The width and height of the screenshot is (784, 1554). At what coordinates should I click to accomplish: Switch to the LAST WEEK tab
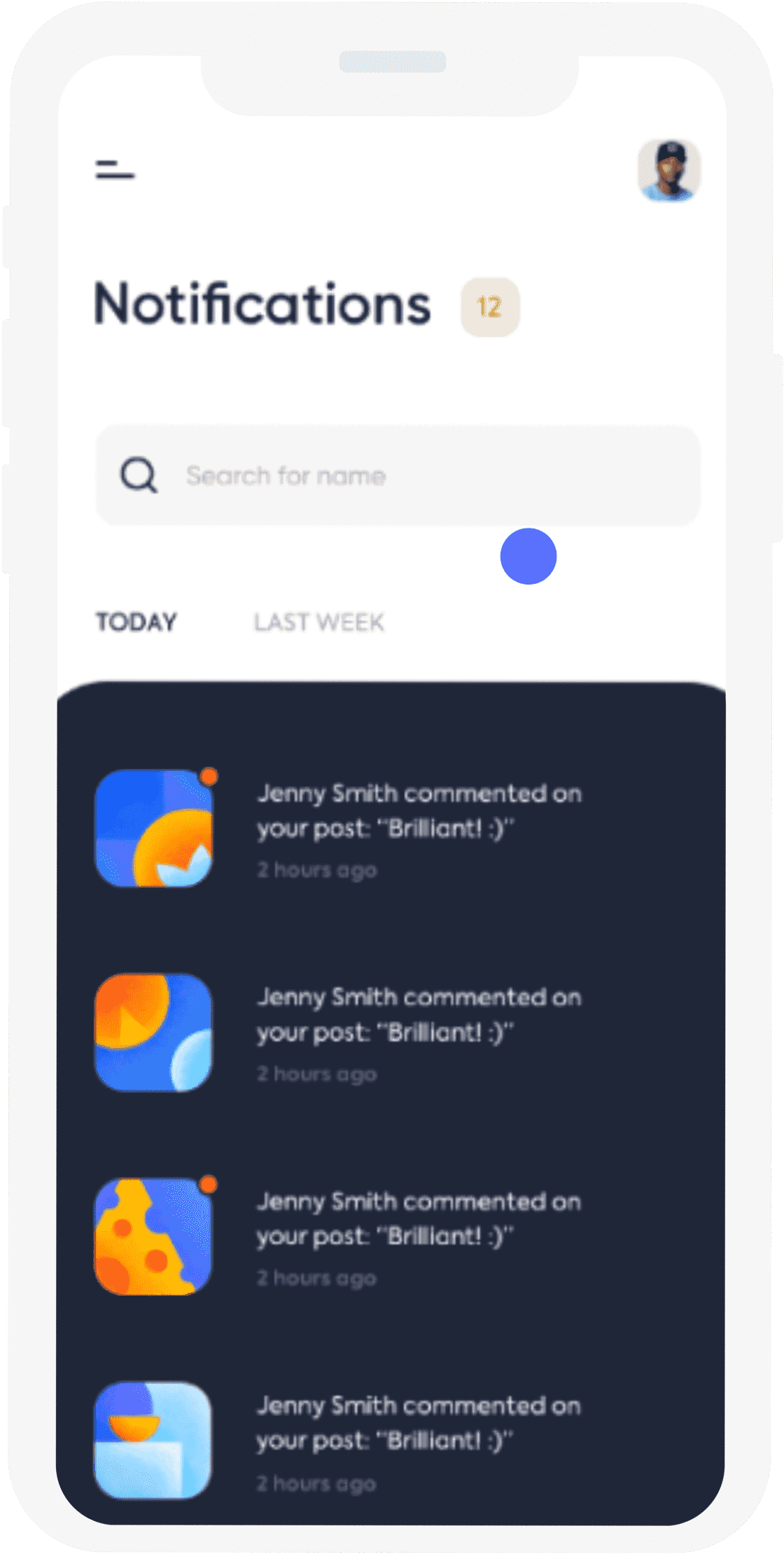coord(318,622)
